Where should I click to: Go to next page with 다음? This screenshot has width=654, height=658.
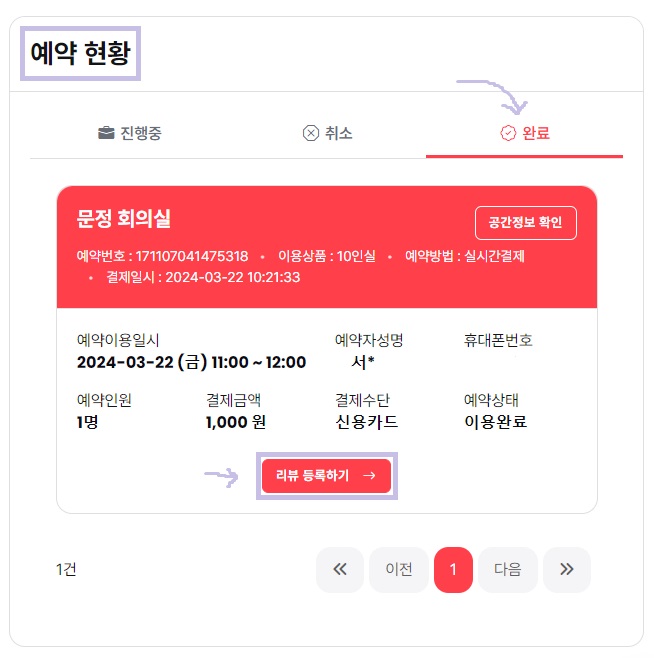click(x=507, y=570)
